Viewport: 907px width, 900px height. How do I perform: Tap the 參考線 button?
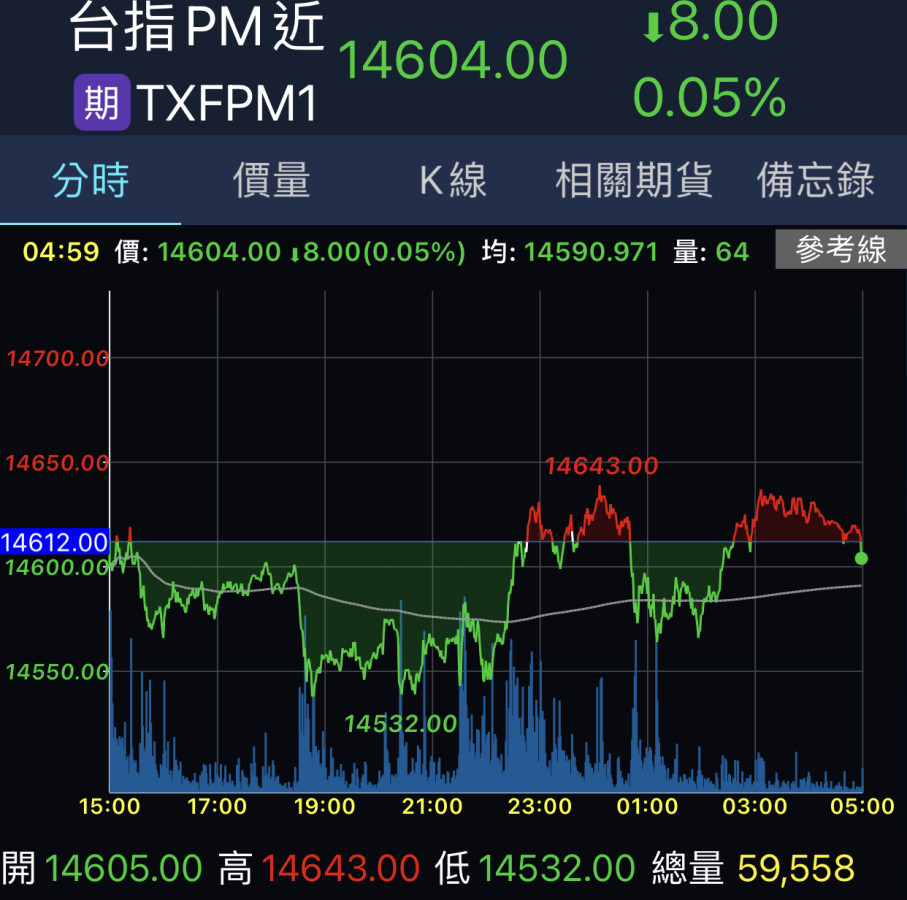coord(840,250)
